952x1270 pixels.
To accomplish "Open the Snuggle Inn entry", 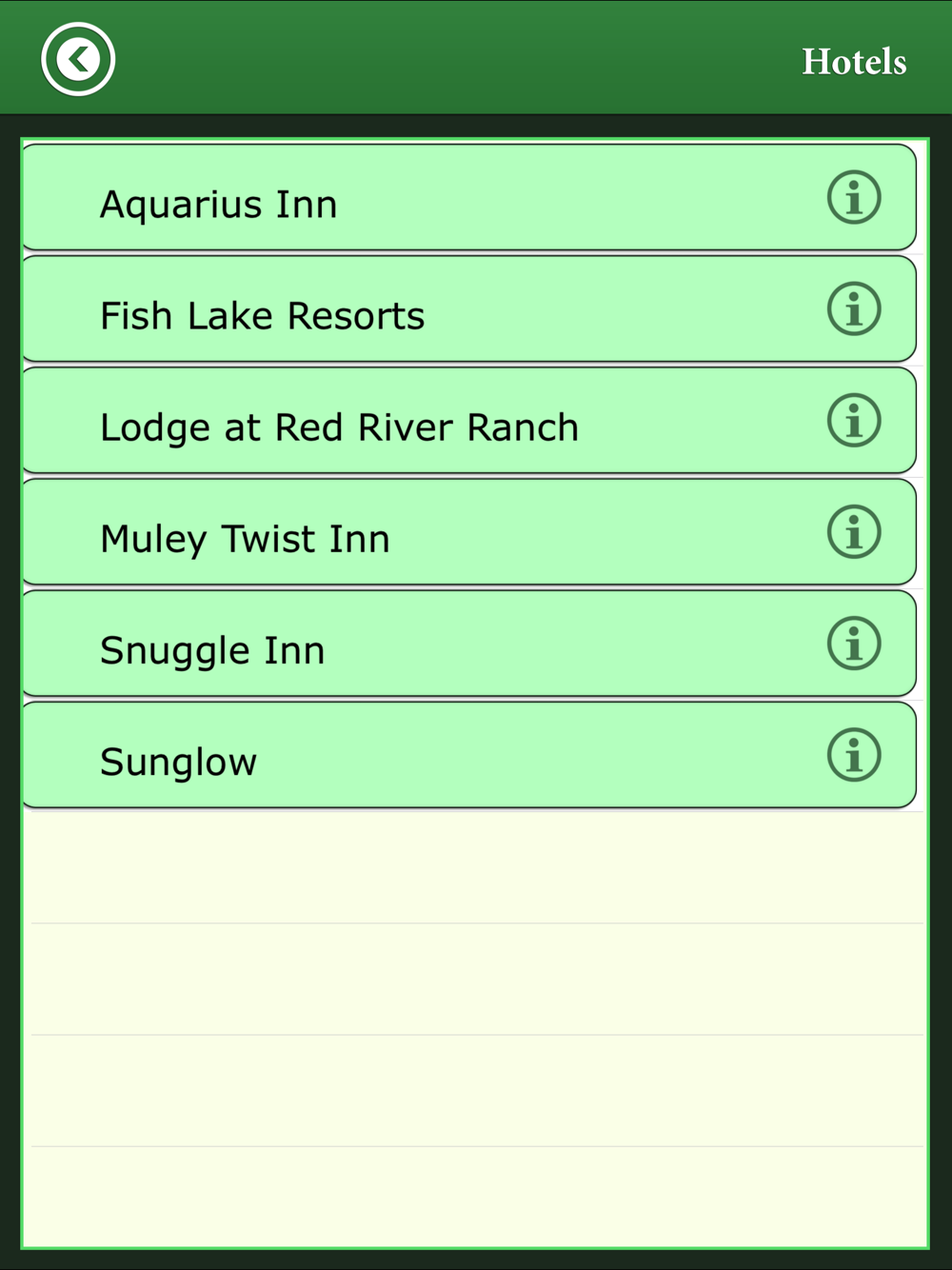I will tap(213, 649).
